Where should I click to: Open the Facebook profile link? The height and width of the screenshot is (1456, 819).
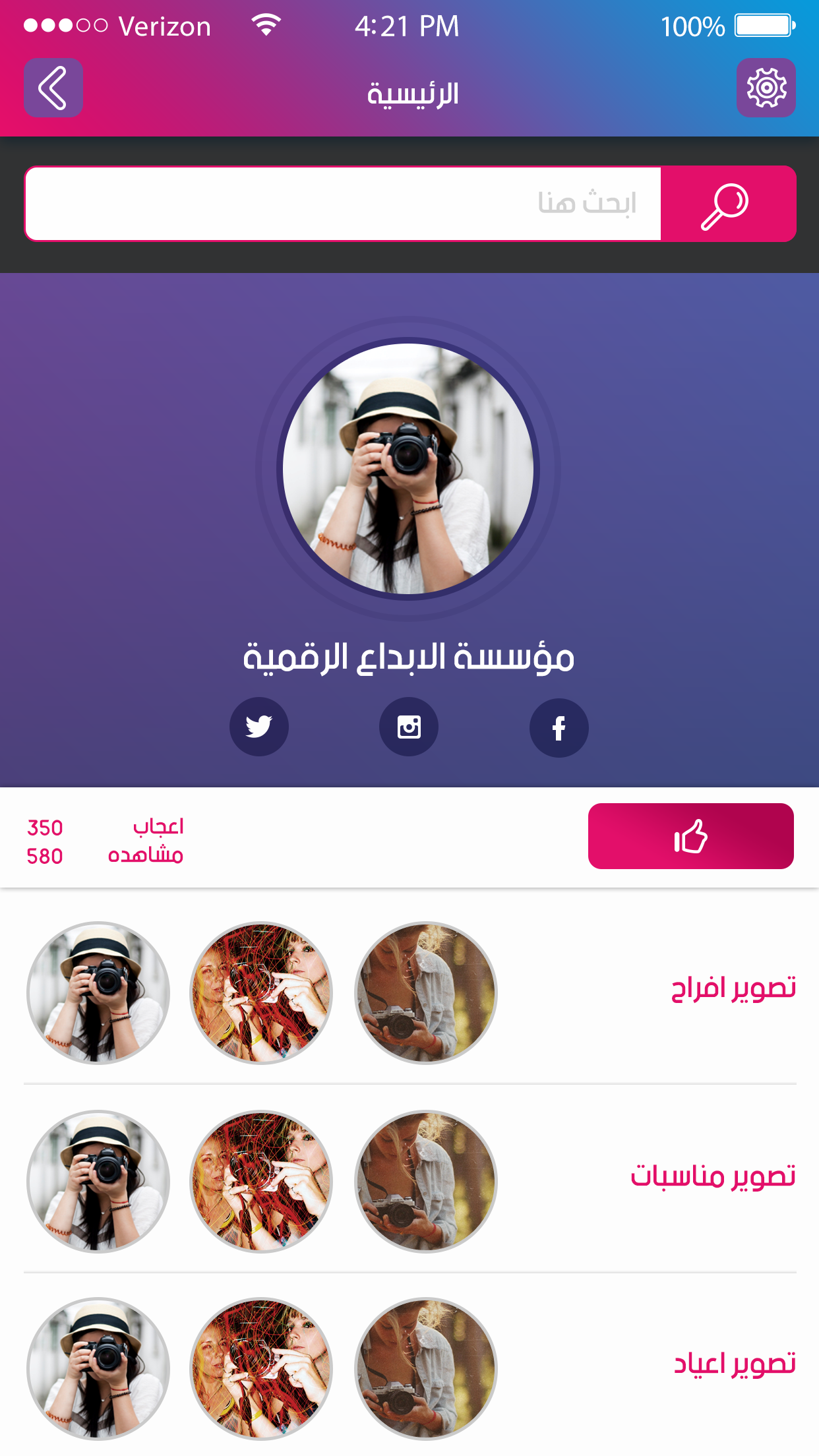[559, 727]
